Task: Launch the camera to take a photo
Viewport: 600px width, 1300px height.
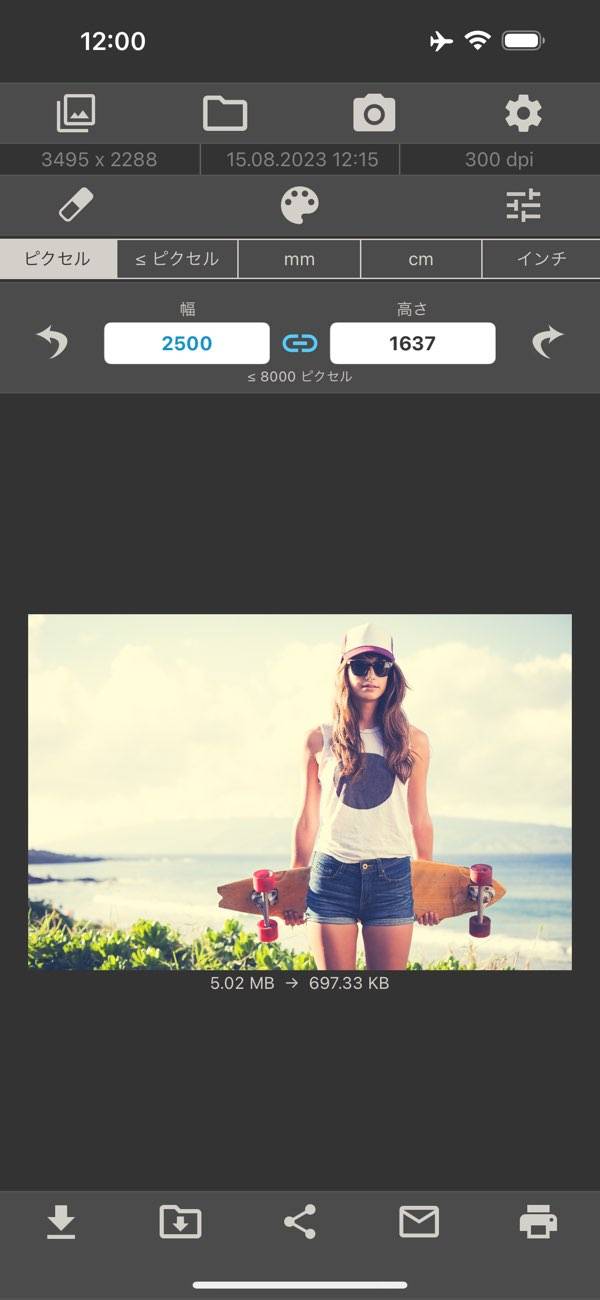Action: point(374,113)
